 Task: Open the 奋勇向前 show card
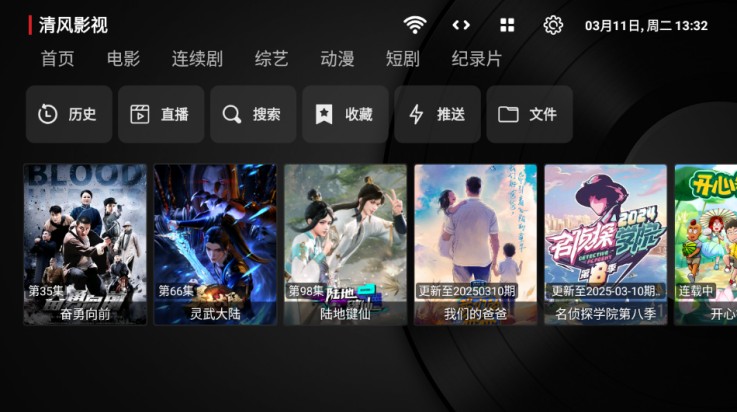pyautogui.click(x=85, y=244)
